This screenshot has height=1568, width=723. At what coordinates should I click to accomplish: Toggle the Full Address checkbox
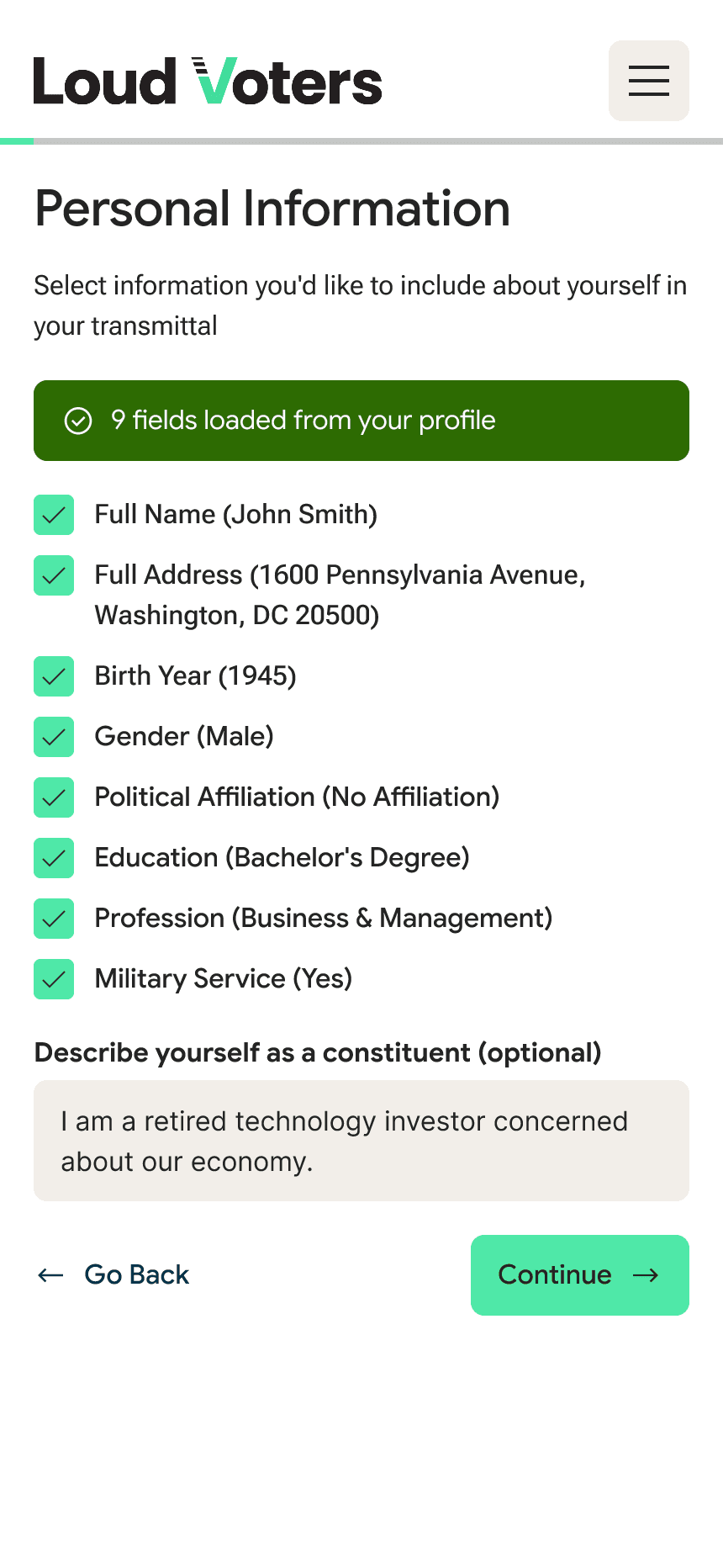53,575
